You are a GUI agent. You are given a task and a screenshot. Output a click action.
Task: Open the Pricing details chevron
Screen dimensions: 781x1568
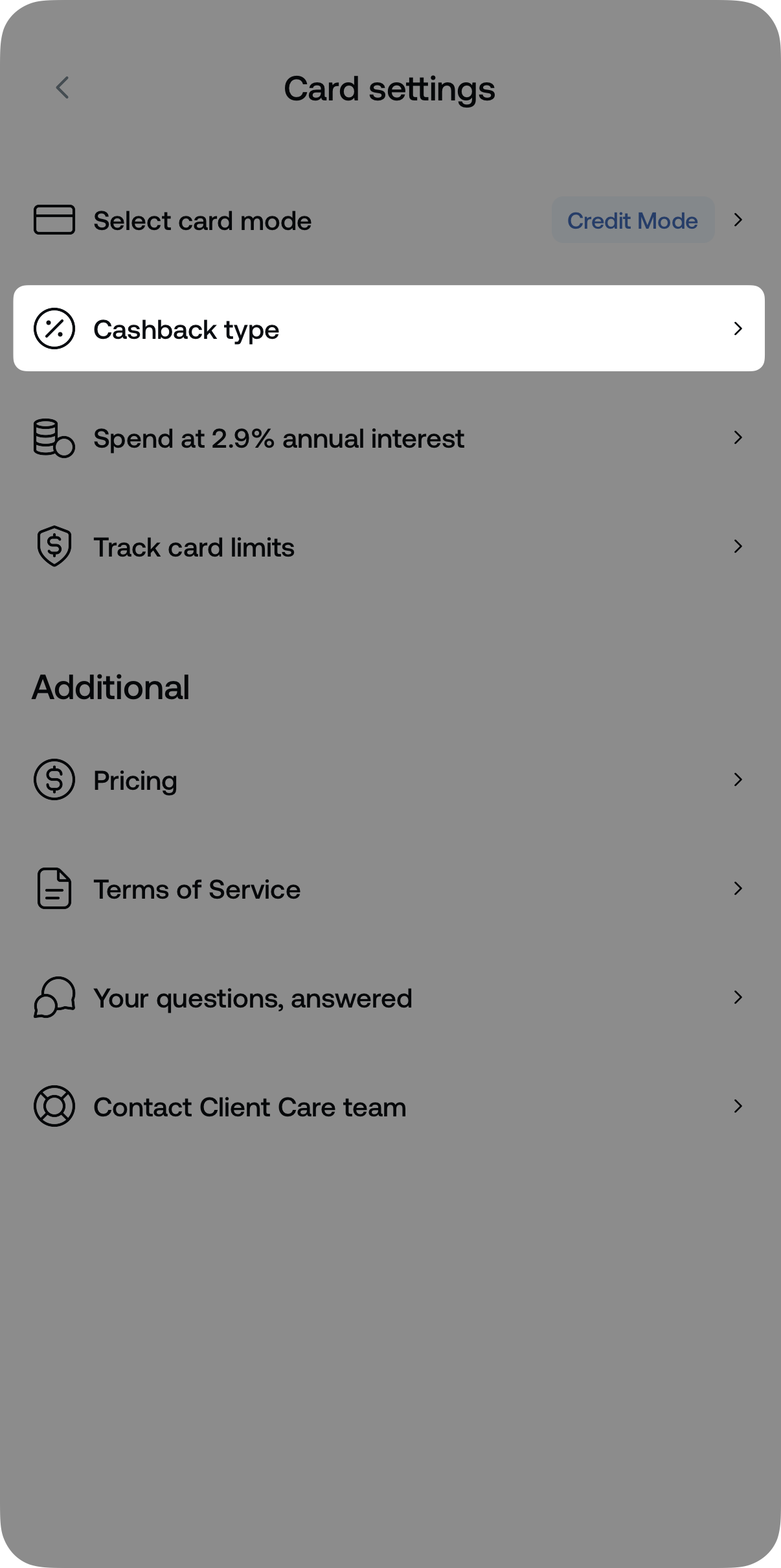click(x=738, y=779)
